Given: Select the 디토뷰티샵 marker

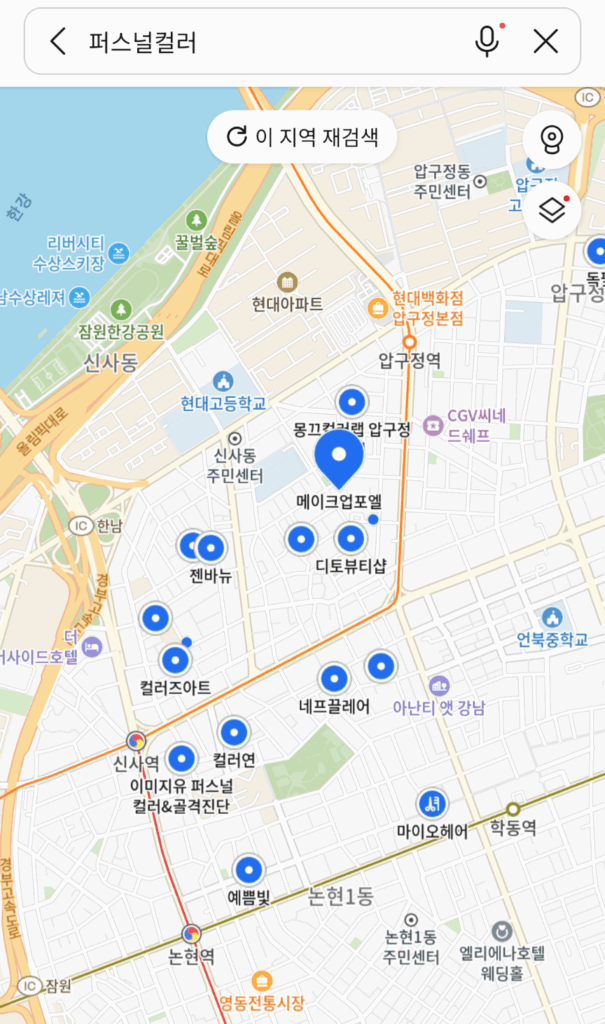Looking at the screenshot, I should click(x=351, y=540).
